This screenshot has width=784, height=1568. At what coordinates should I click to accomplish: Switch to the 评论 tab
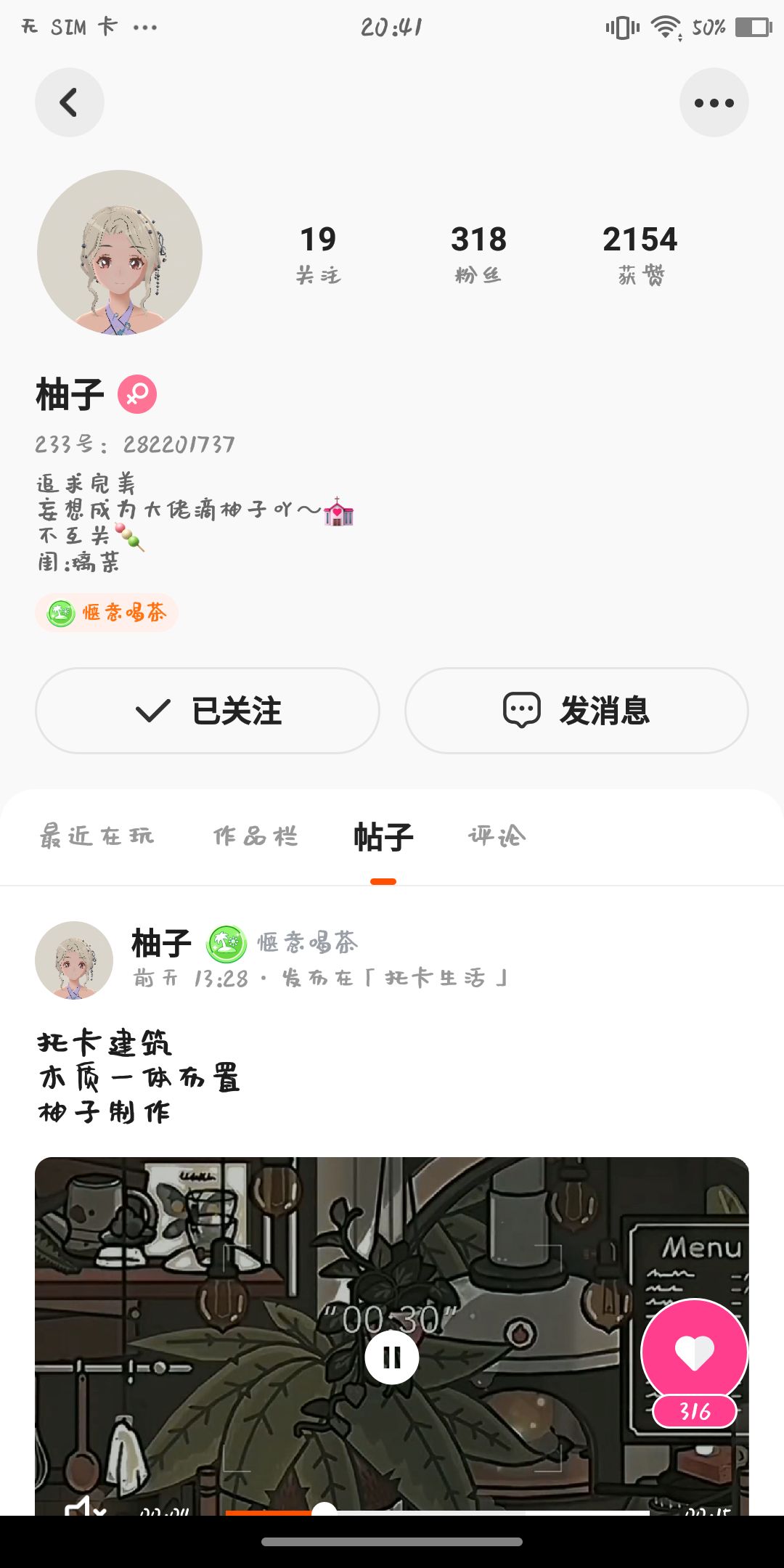point(497,836)
